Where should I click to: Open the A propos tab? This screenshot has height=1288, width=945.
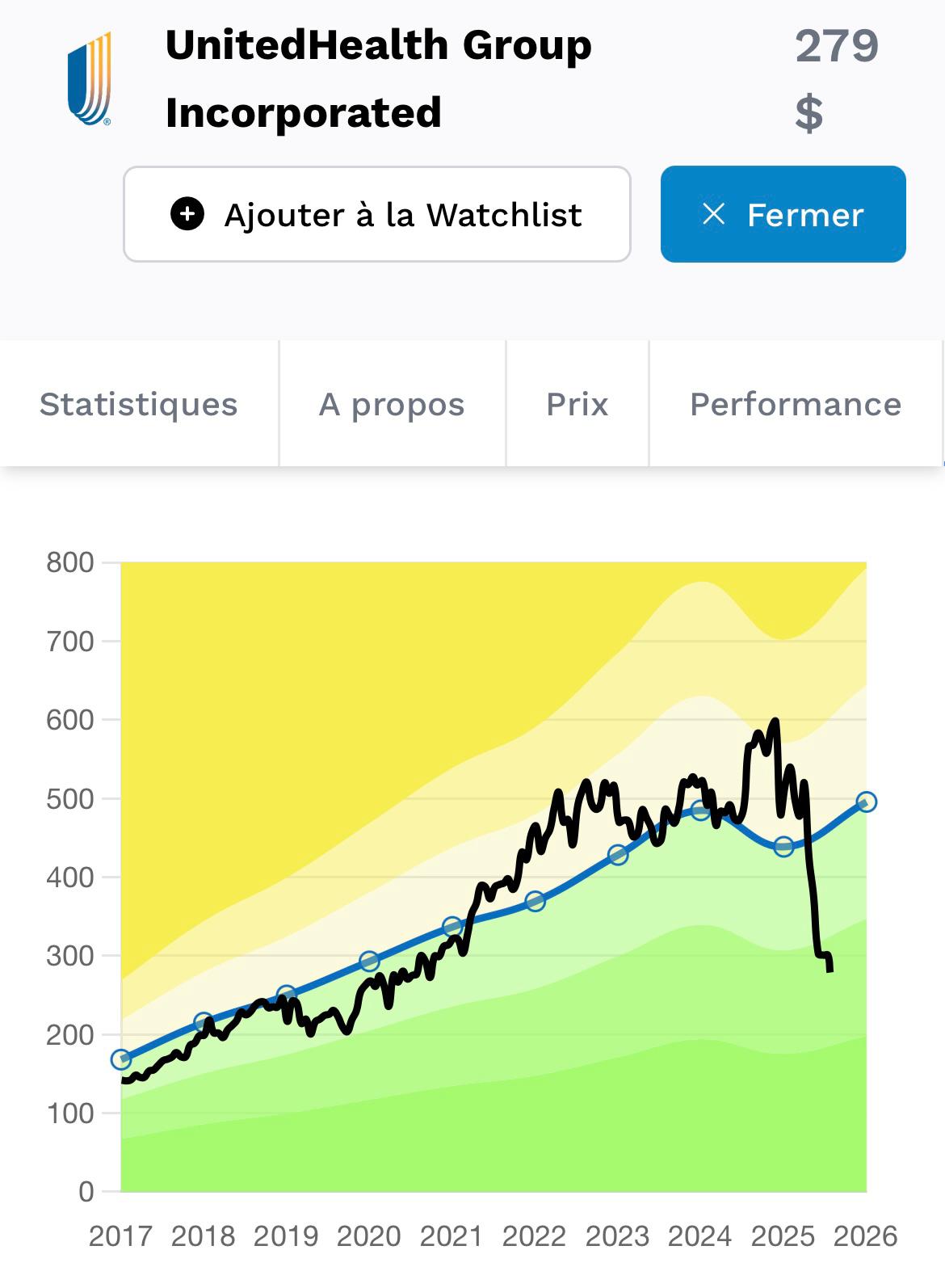(x=392, y=404)
